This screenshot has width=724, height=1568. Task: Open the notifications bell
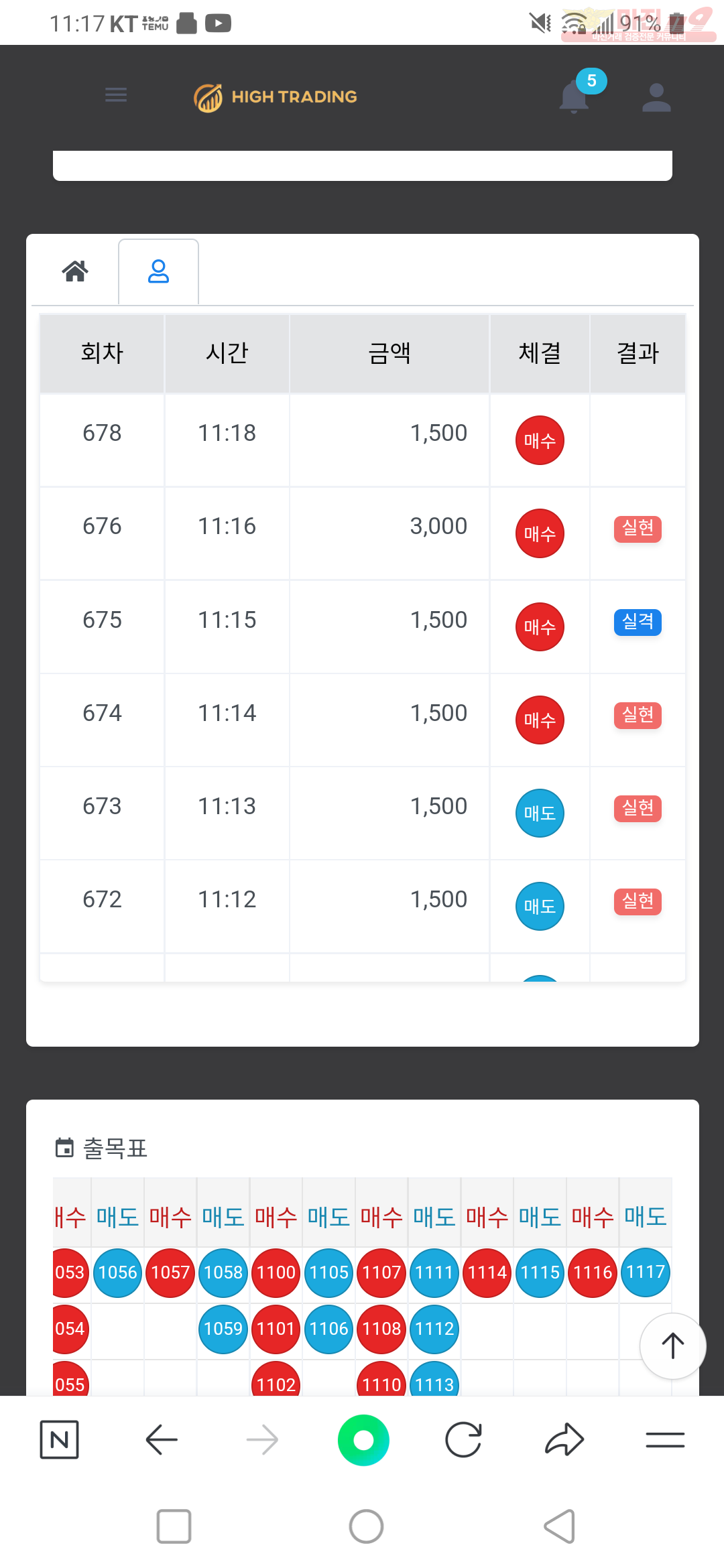[x=575, y=96]
